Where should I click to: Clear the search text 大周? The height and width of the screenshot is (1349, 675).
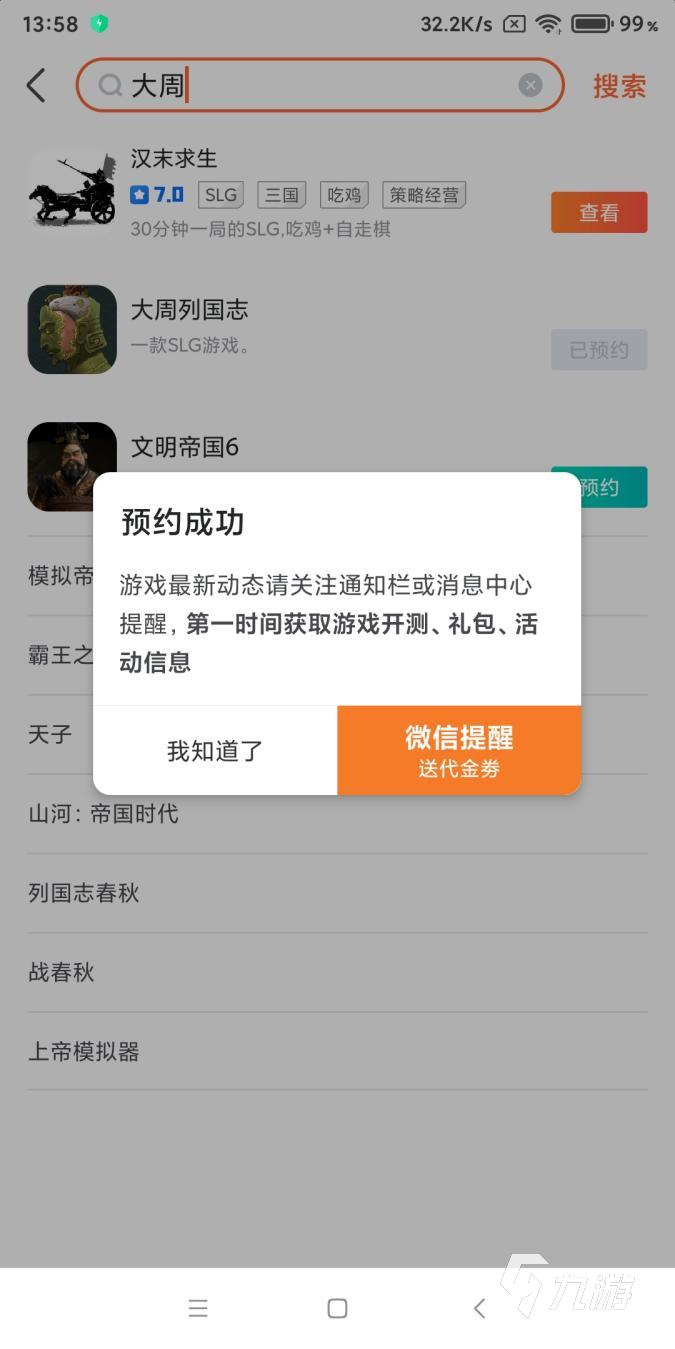[x=530, y=86]
